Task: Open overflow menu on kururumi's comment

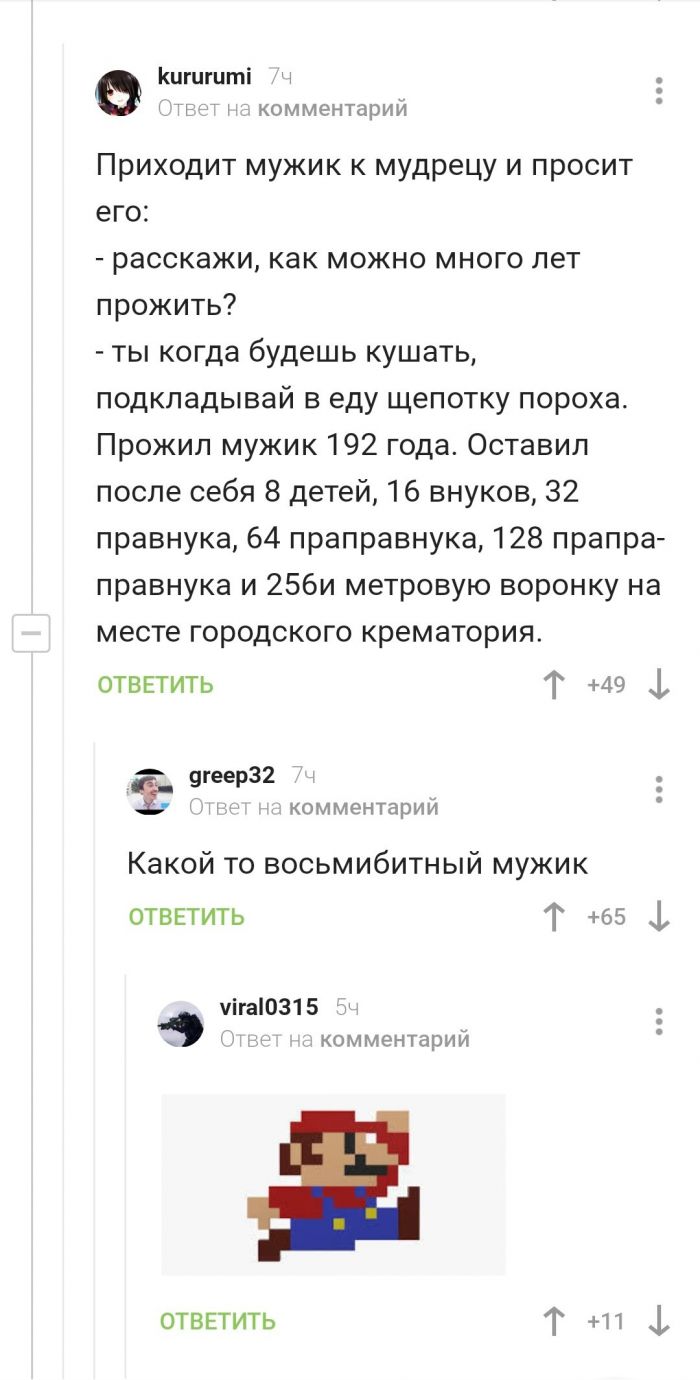Action: (x=659, y=91)
